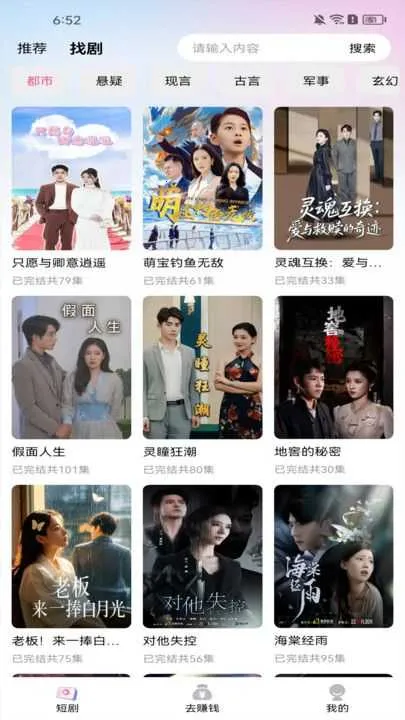Tap the 搜索 button
The width and height of the screenshot is (405, 720).
click(x=363, y=48)
